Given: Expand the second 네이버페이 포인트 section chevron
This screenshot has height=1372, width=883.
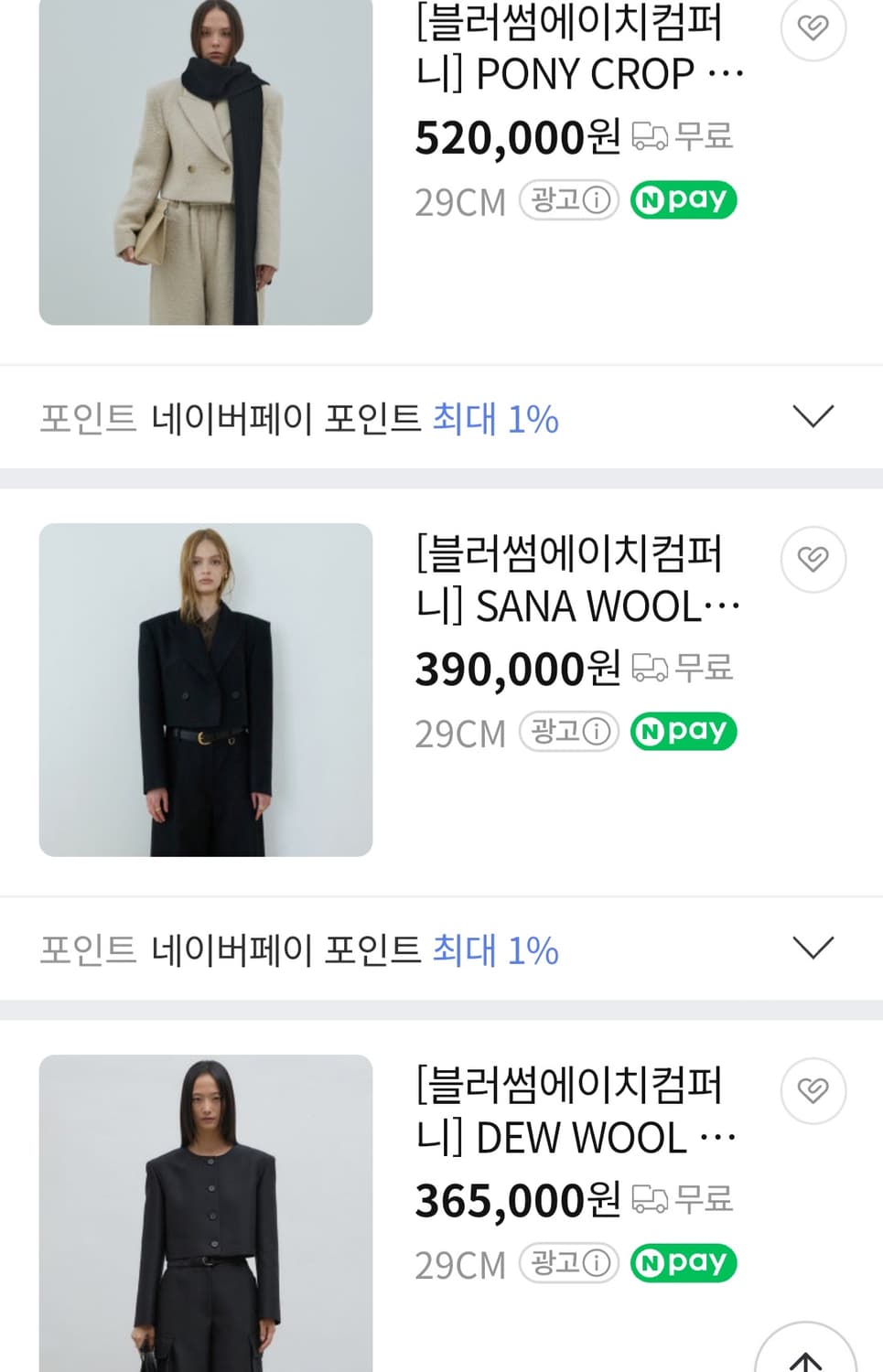Looking at the screenshot, I should coord(813,946).
